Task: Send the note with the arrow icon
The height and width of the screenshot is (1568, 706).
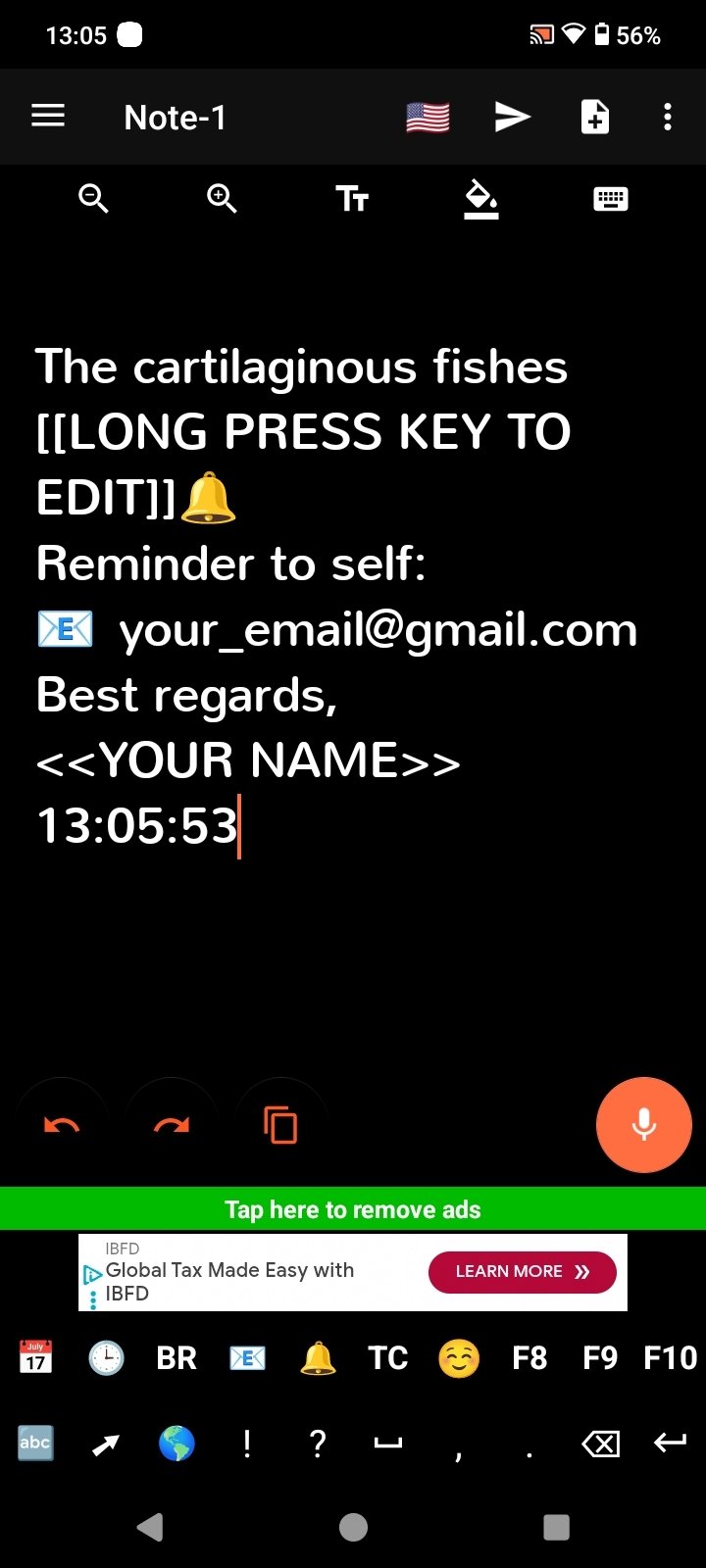Action: coord(512,118)
